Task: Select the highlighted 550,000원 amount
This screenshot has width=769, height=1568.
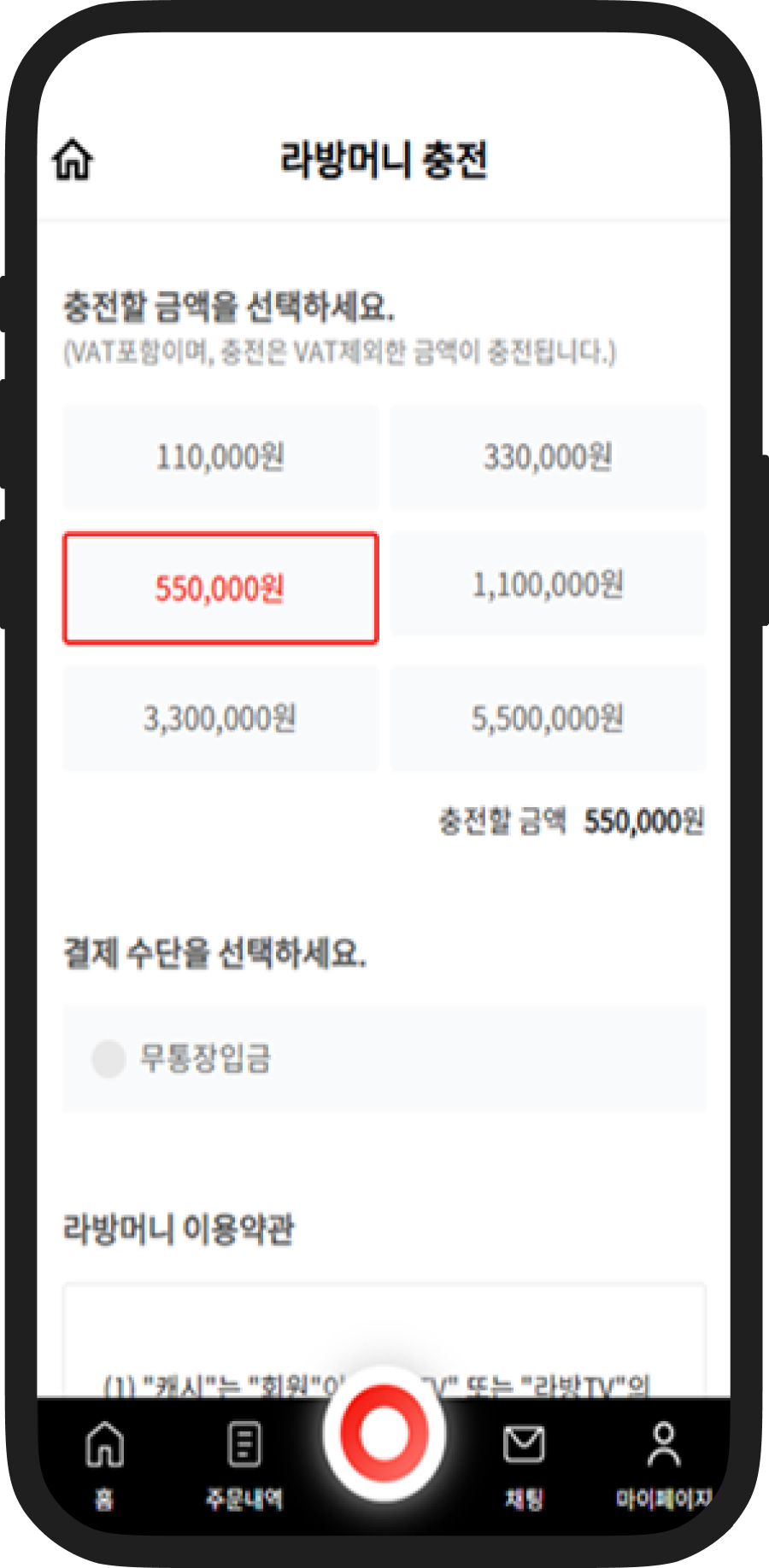Action: (220, 588)
